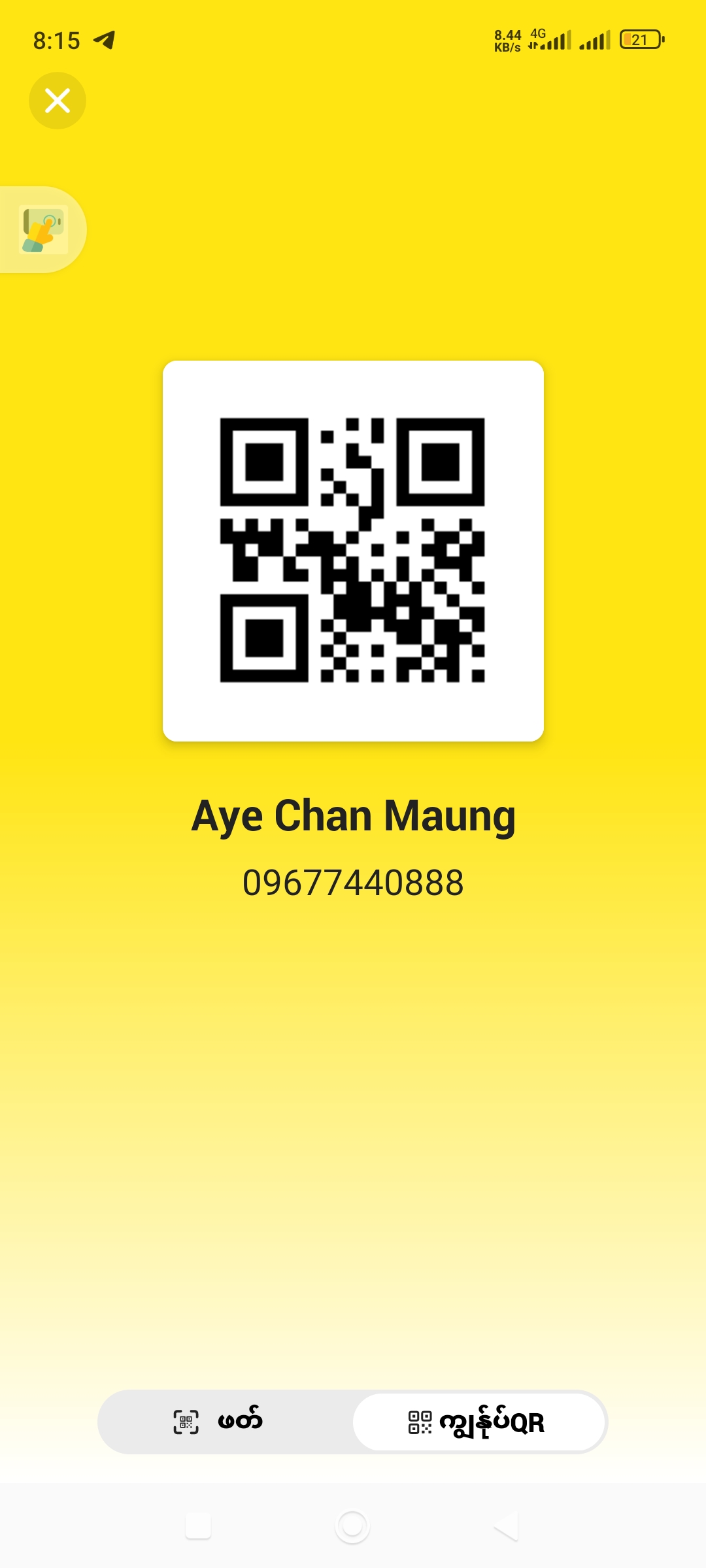Close the QR code screen

[58, 101]
